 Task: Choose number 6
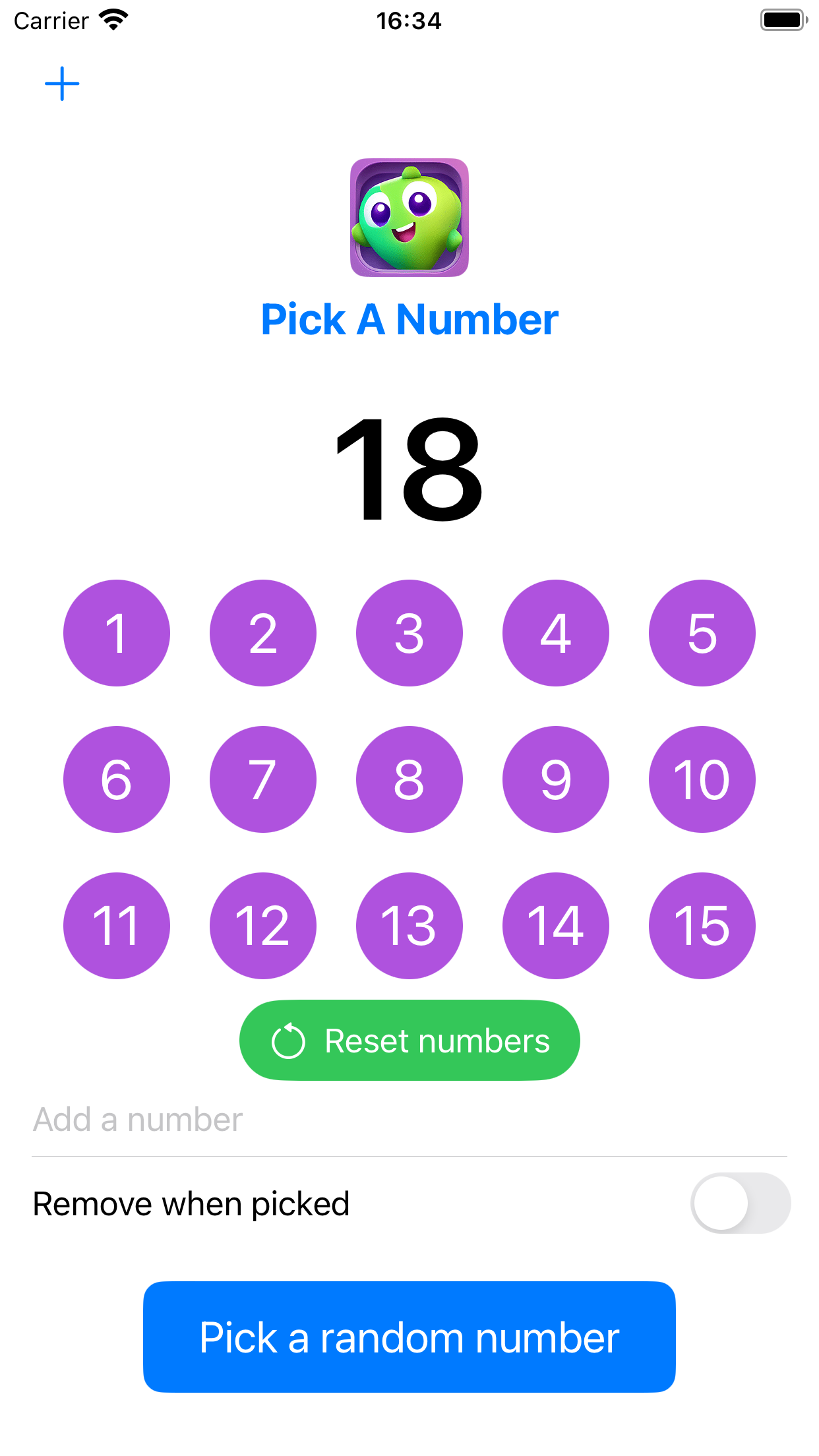117,779
